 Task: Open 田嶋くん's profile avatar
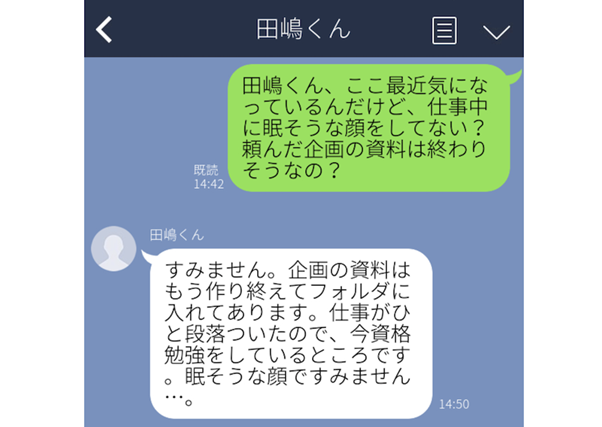tap(113, 249)
